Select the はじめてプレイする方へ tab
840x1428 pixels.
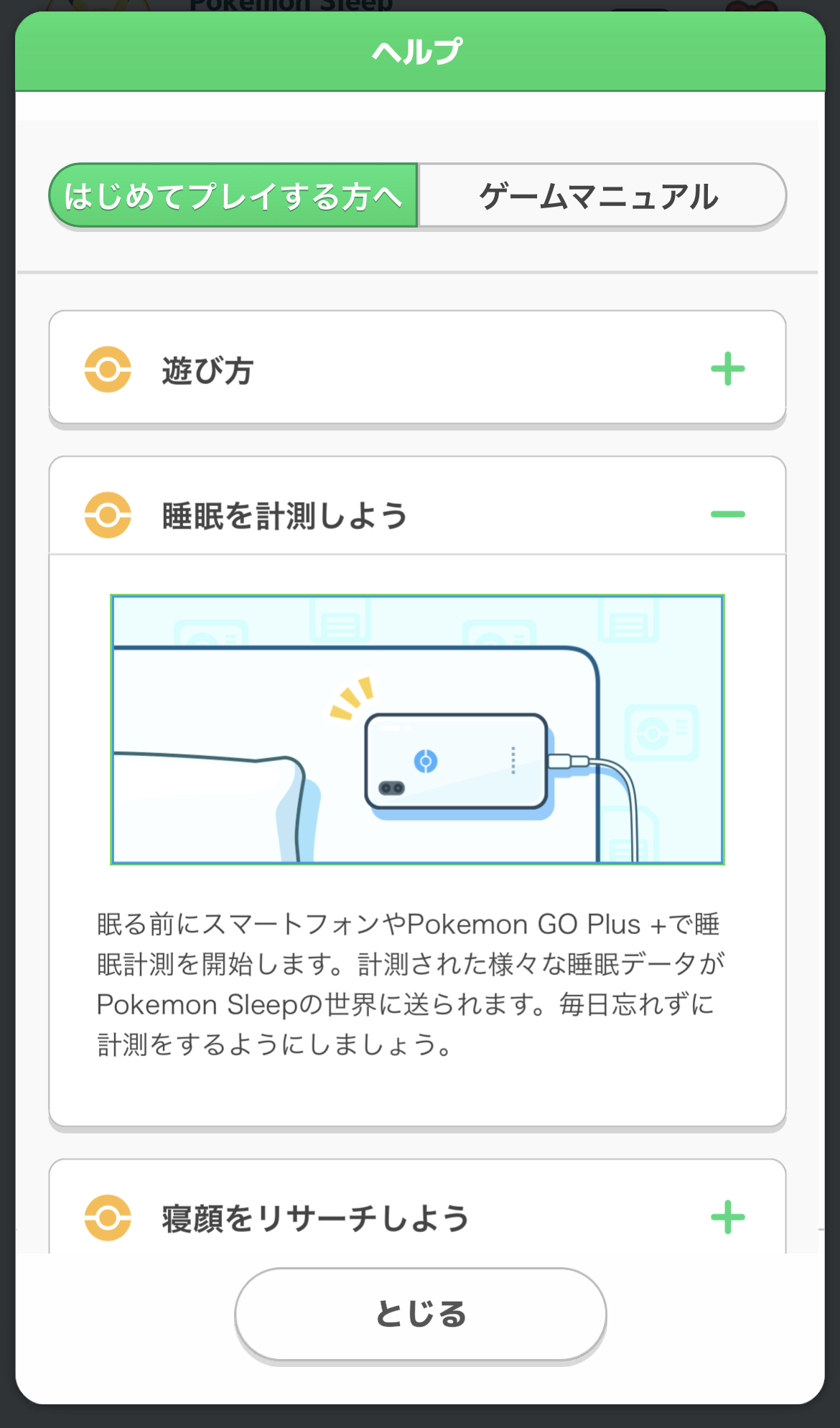(x=233, y=195)
